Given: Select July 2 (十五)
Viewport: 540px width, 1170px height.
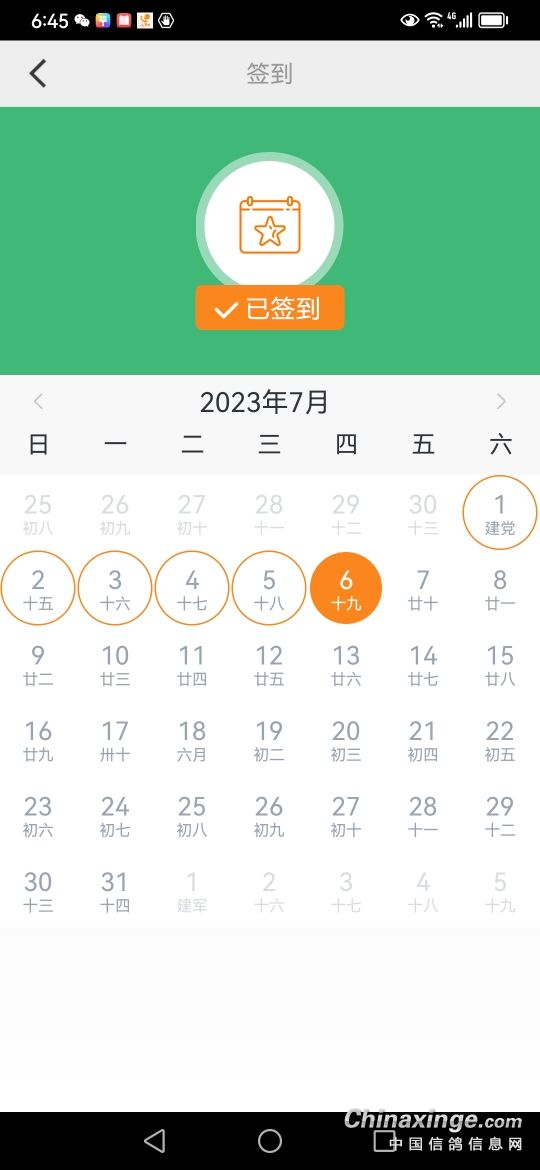Looking at the screenshot, I should (38, 588).
